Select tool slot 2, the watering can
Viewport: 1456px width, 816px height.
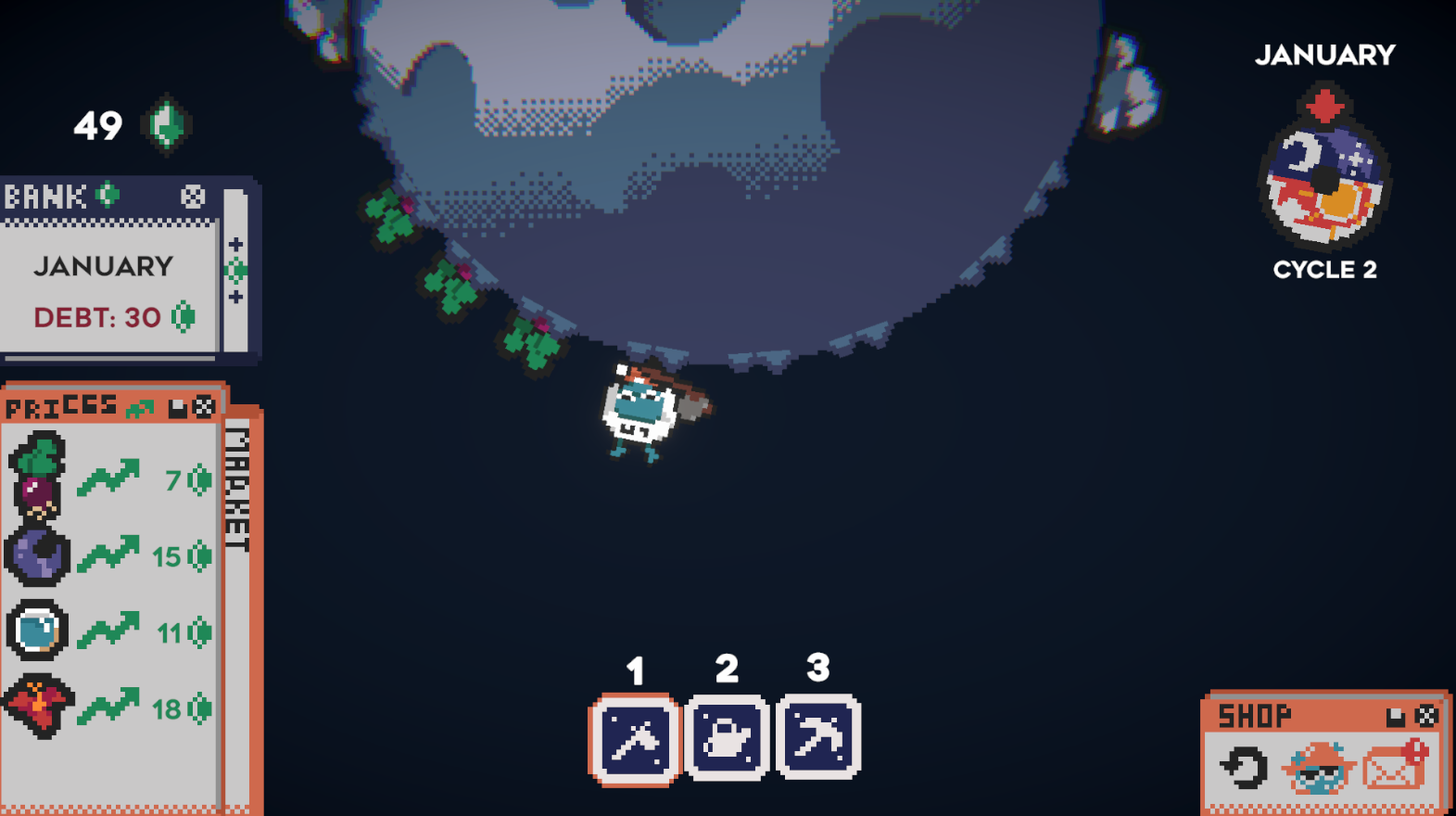click(727, 739)
